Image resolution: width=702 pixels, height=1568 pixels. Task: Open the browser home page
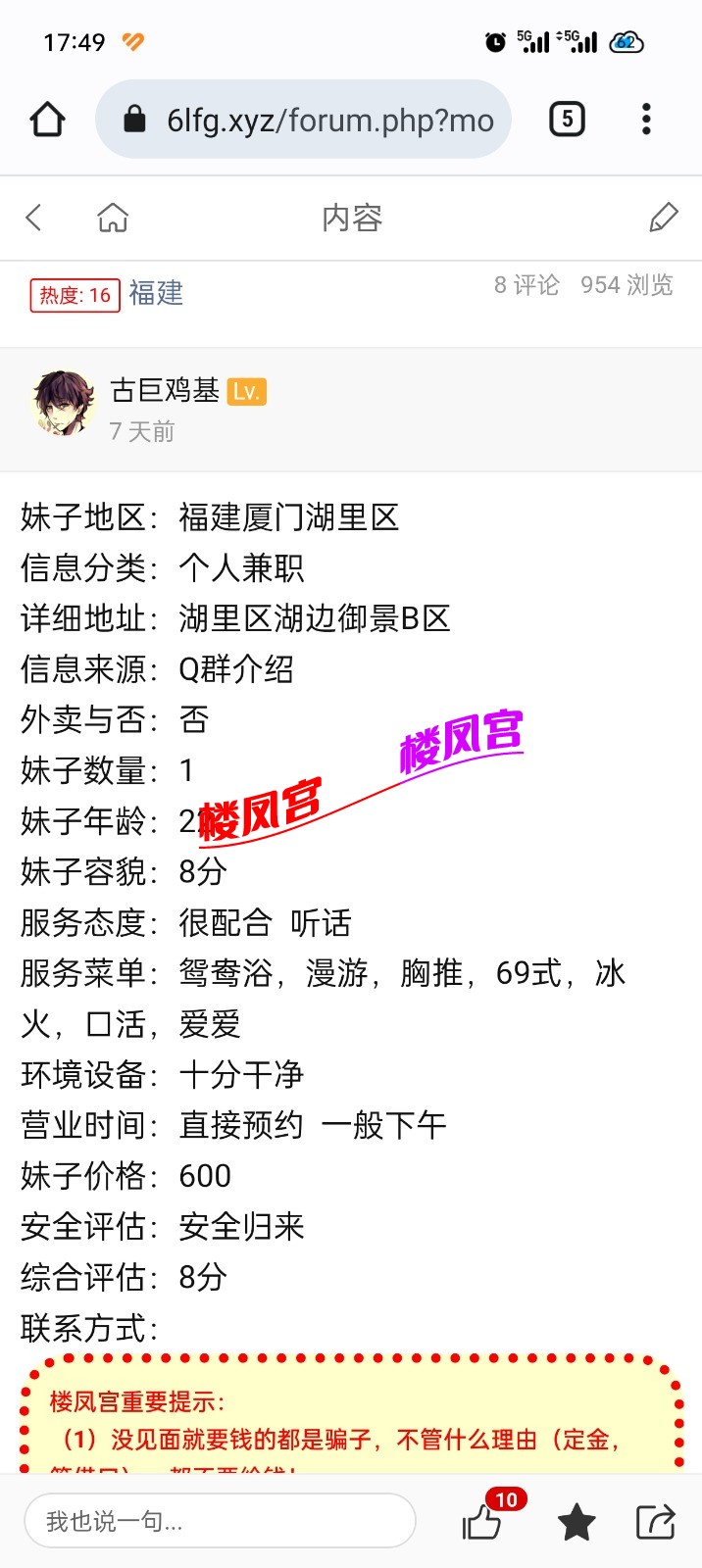click(x=47, y=120)
